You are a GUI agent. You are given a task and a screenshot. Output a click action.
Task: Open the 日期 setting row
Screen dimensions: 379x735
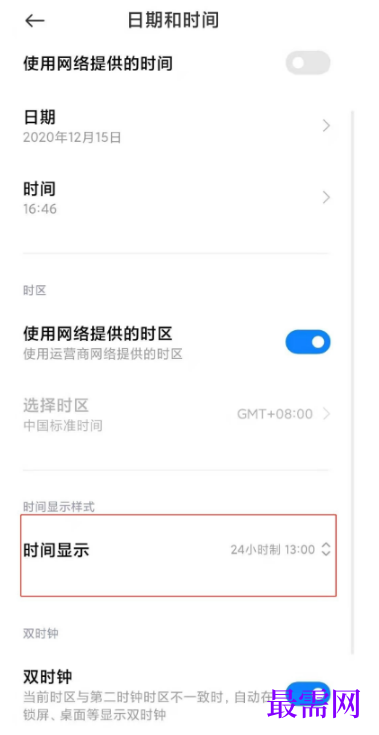[177, 126]
